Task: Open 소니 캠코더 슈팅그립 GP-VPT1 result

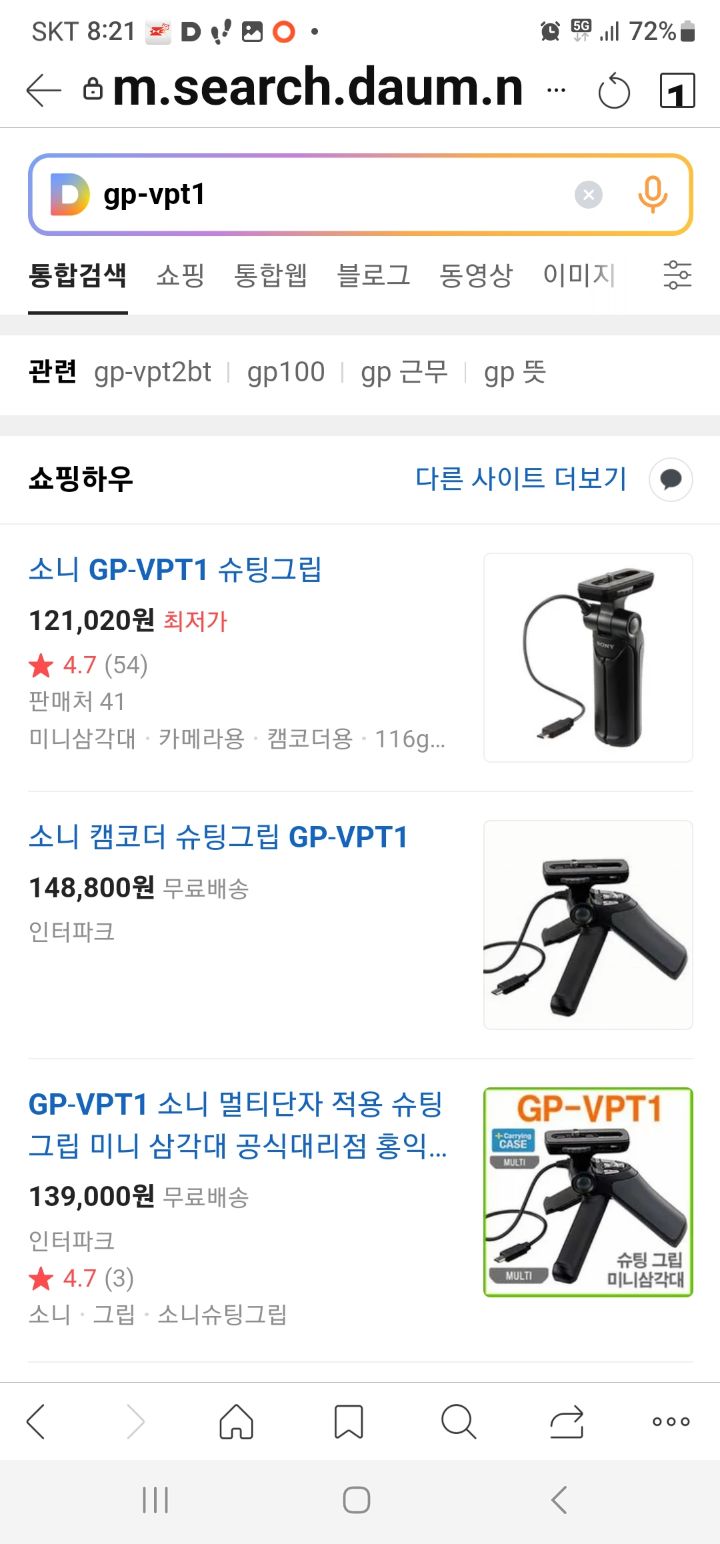Action: coord(218,837)
